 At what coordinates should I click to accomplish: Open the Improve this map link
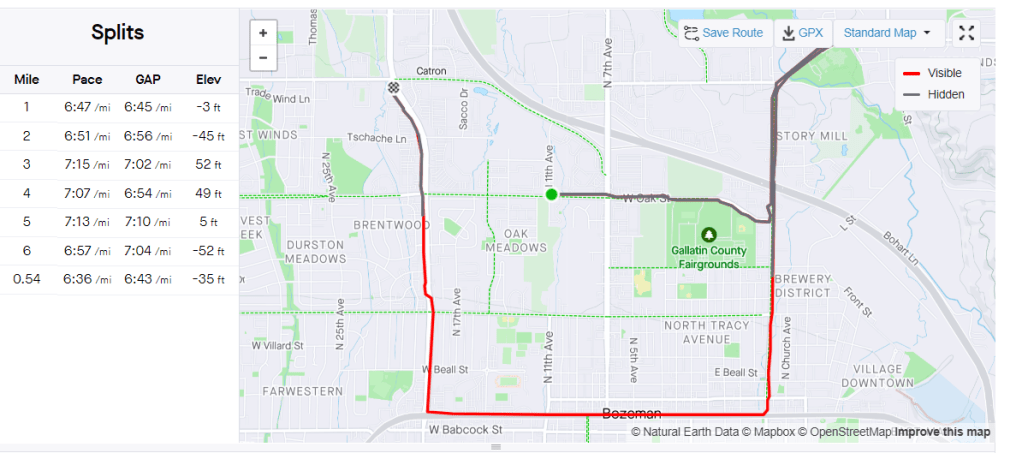(x=942, y=432)
